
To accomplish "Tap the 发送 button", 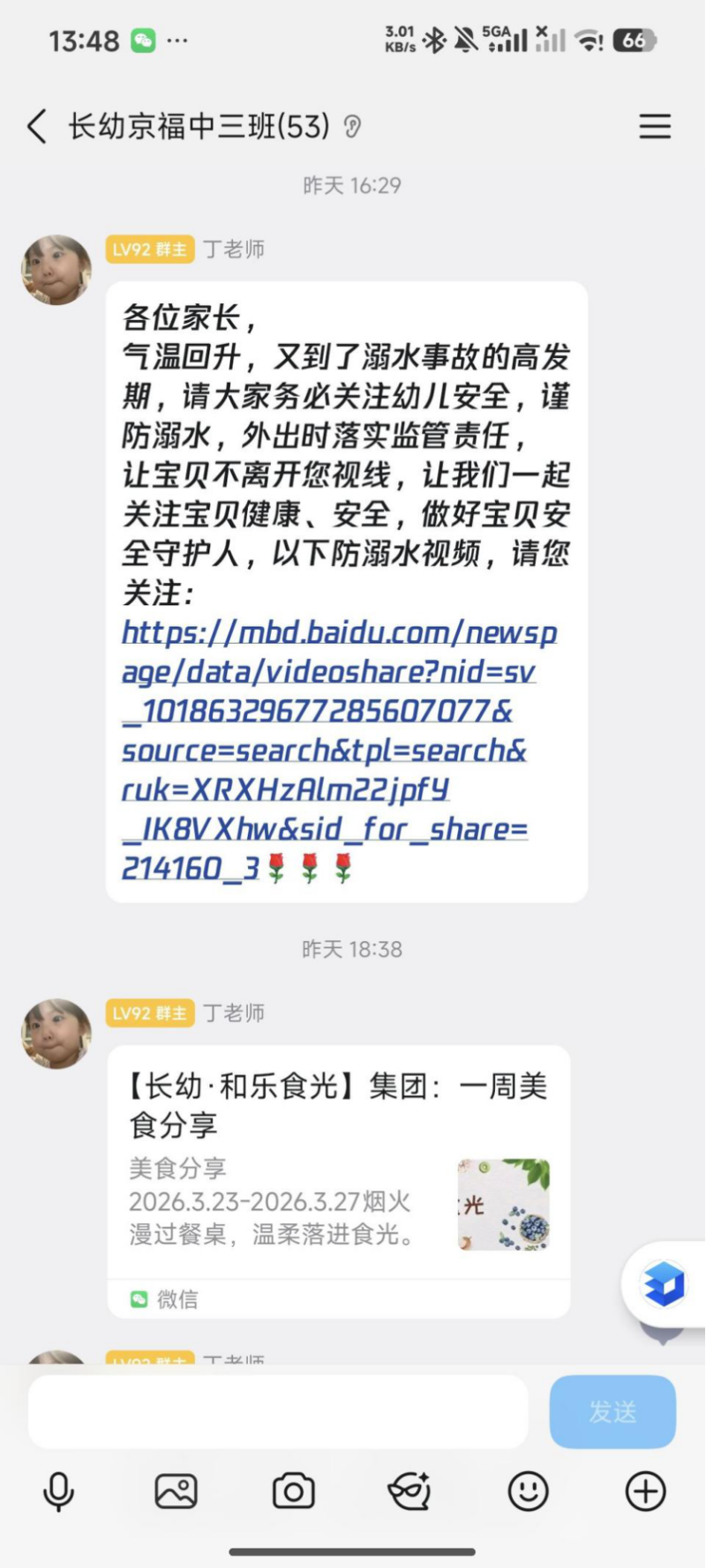I will [612, 1411].
